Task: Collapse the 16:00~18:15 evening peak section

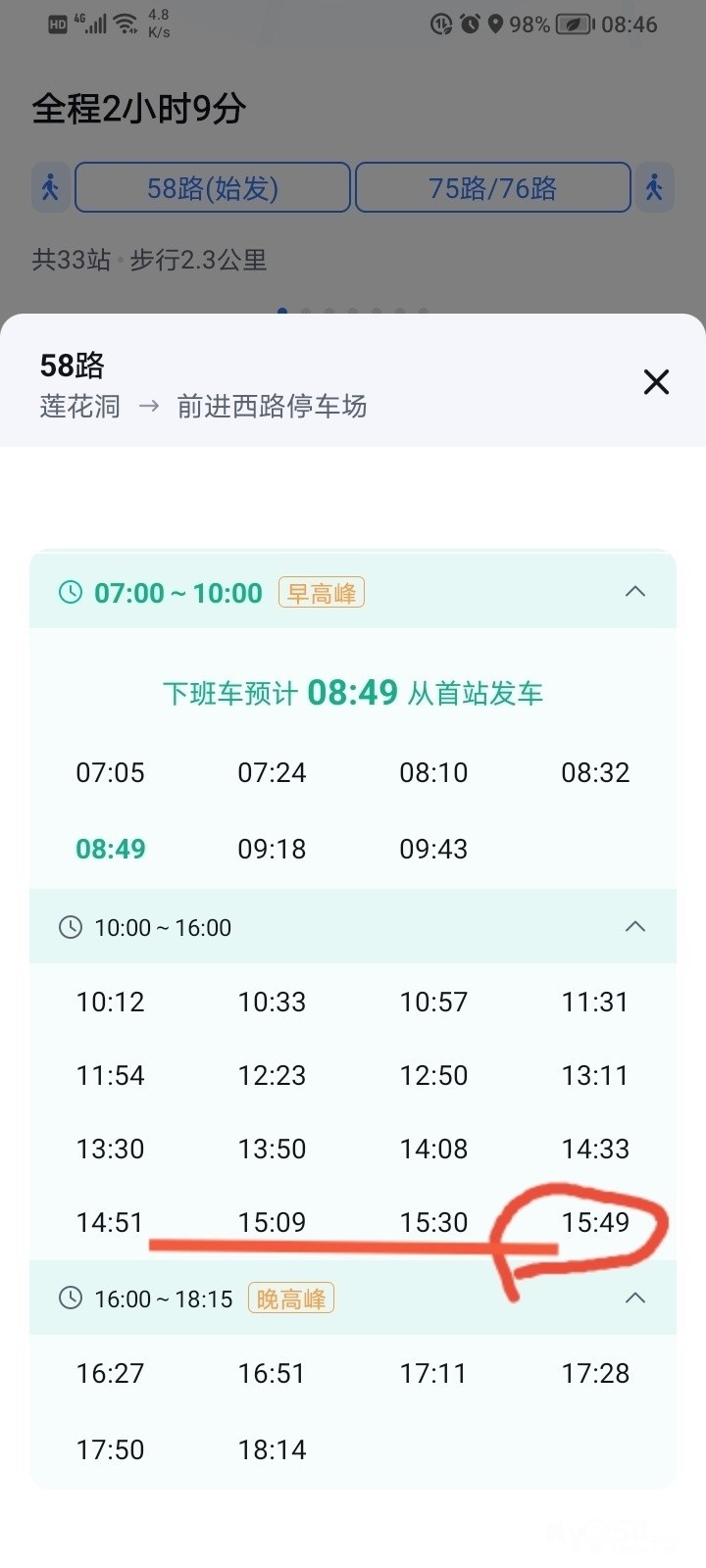Action: [635, 1298]
